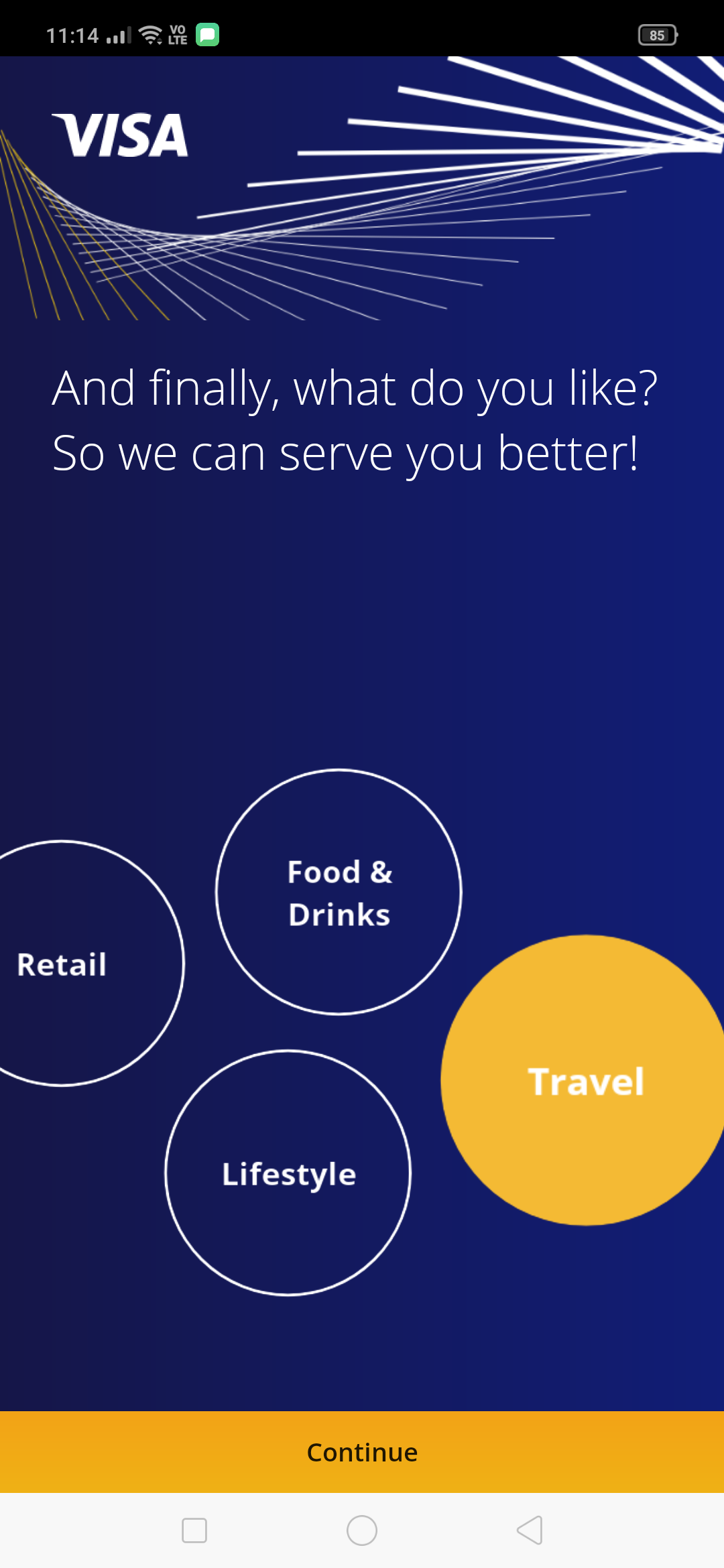Select the Food & Drinks interest bubble
Image resolution: width=724 pixels, height=1568 pixels.
point(339,892)
